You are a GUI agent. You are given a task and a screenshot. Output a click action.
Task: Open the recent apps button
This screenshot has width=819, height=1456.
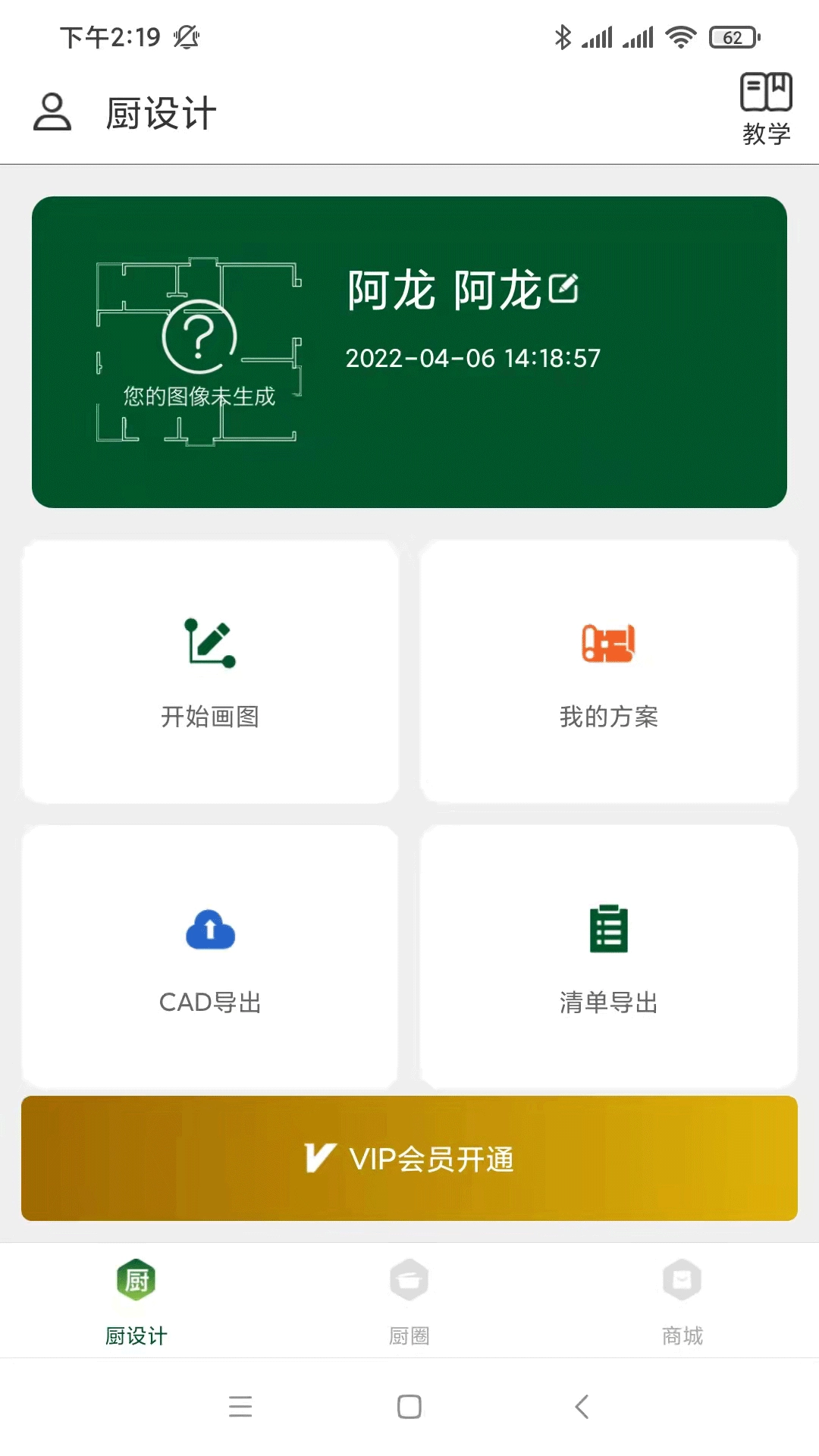point(240,1407)
